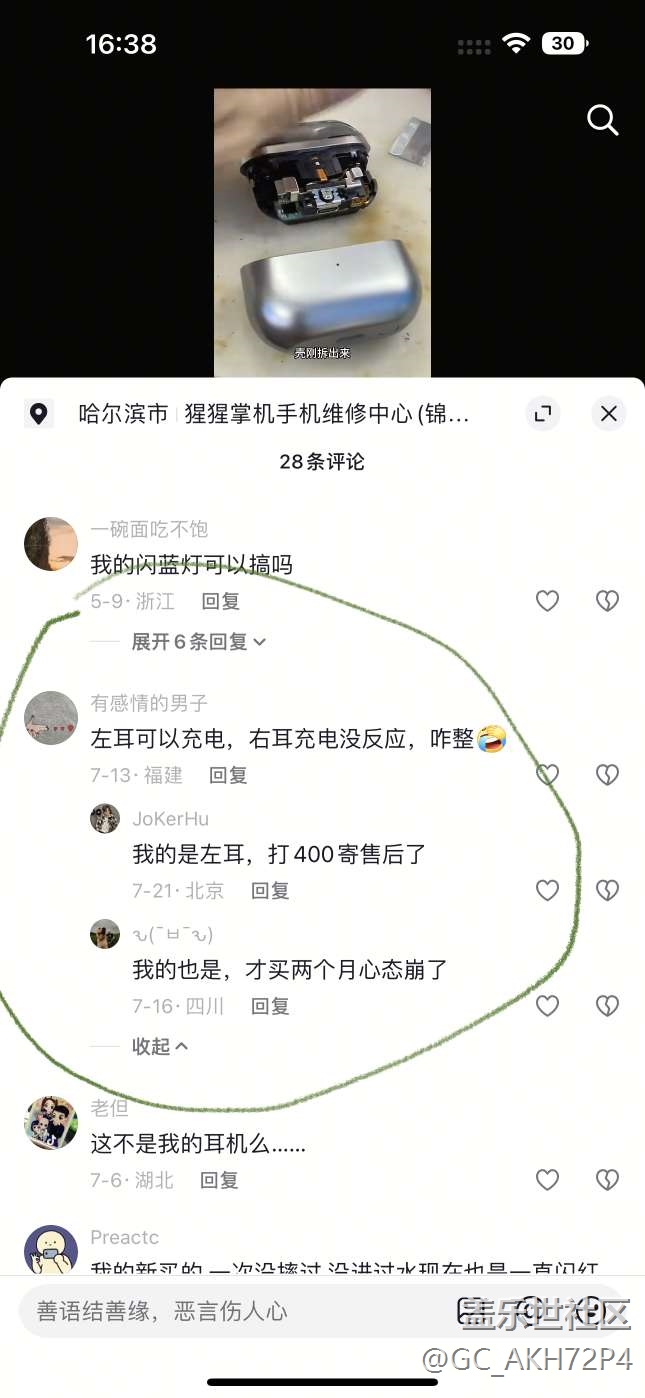Like 老但's comment
Viewport: 645px width, 1398px height.
point(547,1180)
